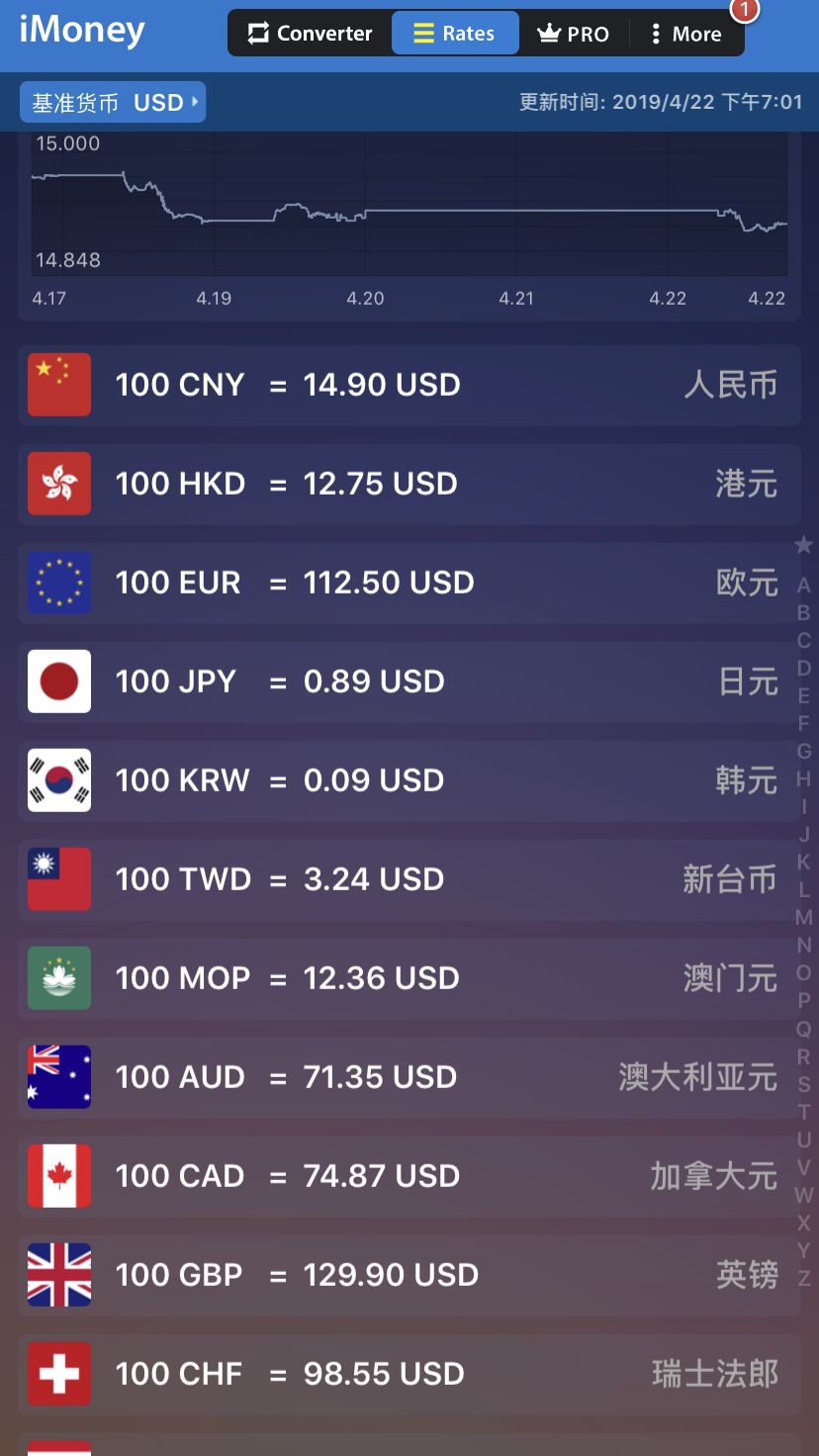Expand the CNY rate row for details
Viewport: 819px width, 1456px height.
click(409, 385)
